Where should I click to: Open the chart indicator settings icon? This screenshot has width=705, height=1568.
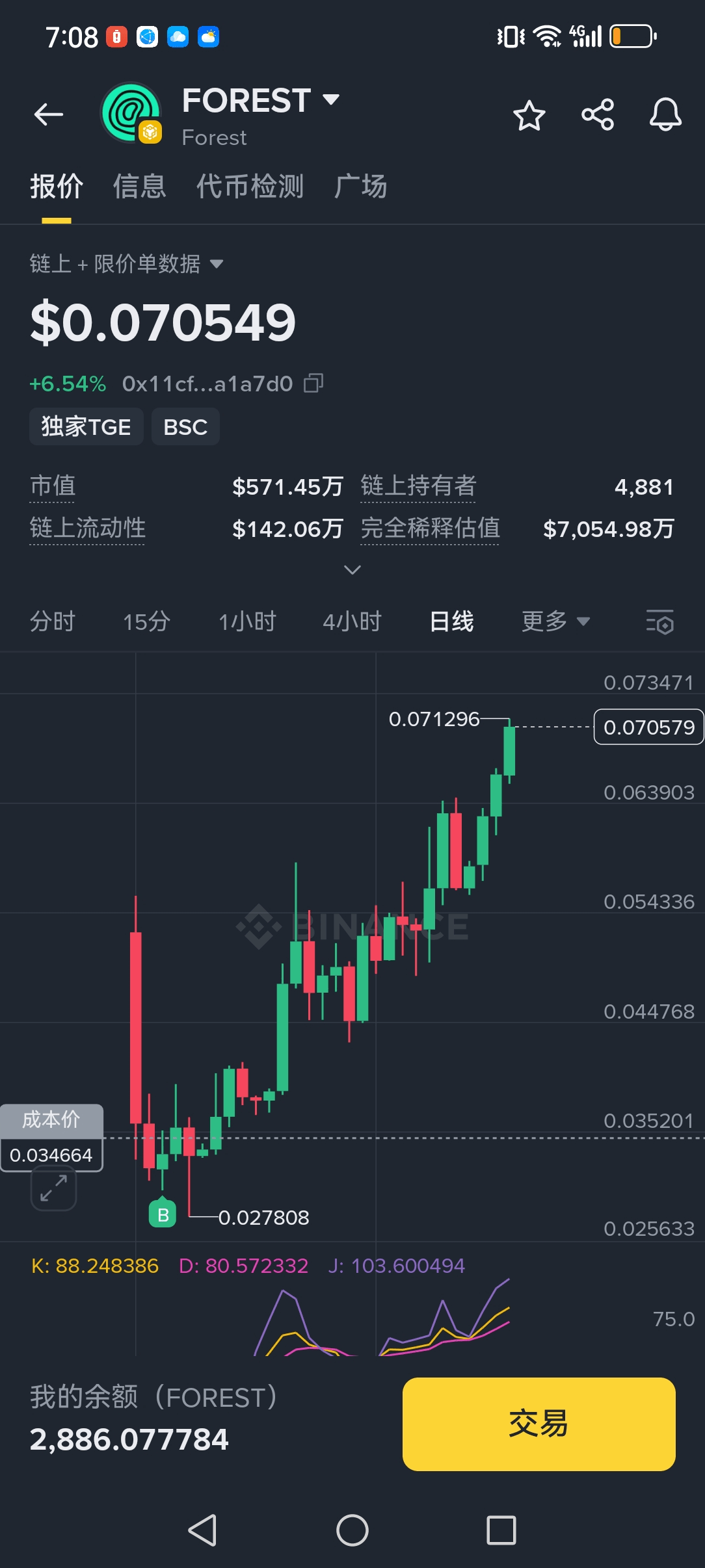click(x=659, y=622)
